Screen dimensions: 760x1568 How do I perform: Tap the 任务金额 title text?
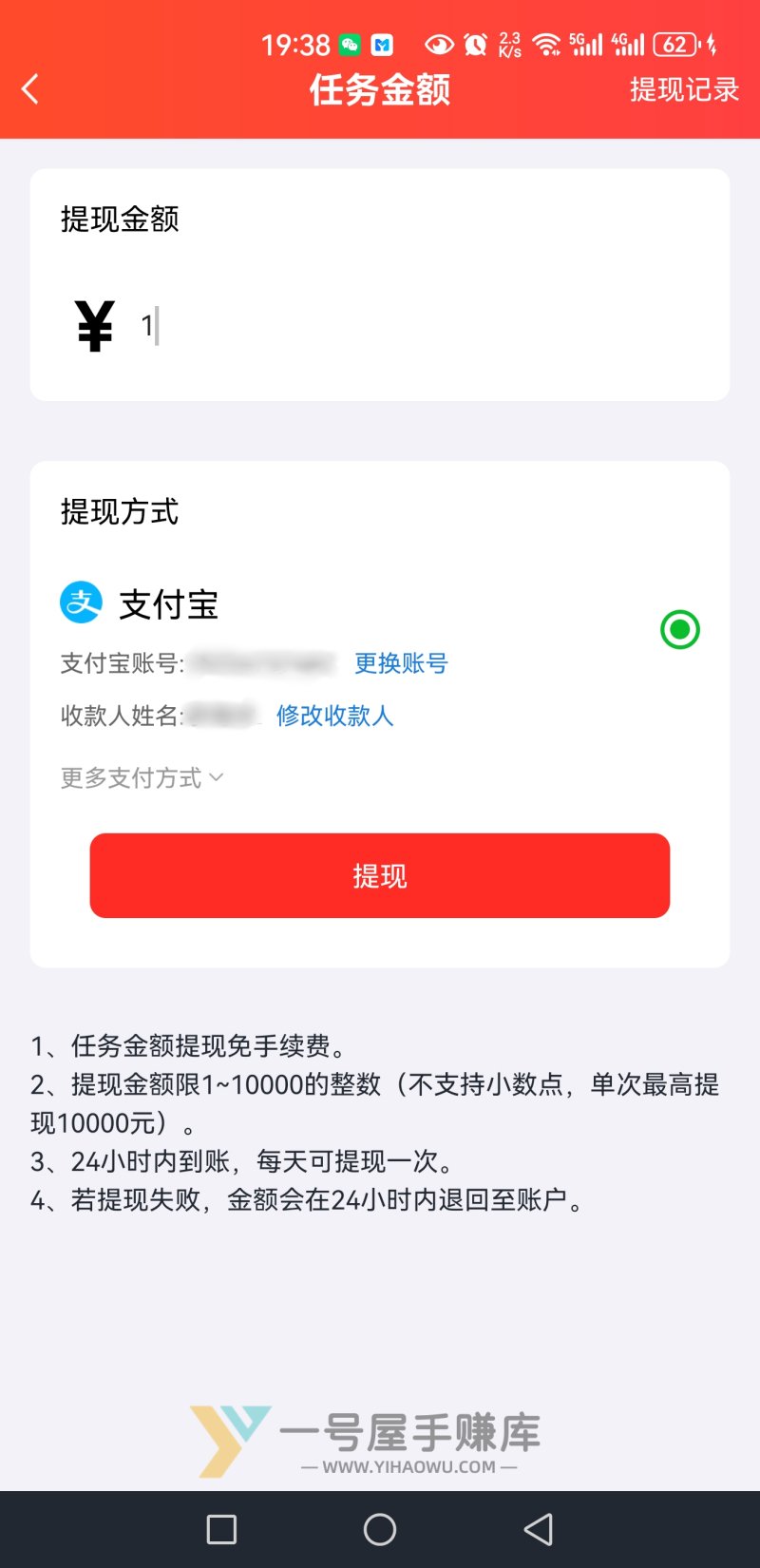click(x=379, y=88)
